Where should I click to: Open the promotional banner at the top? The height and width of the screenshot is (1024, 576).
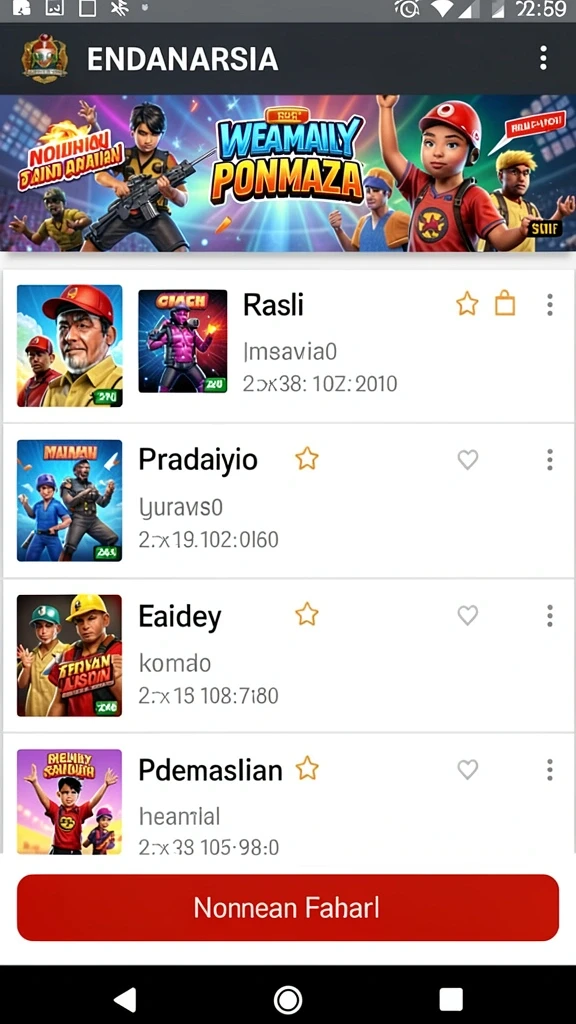pyautogui.click(x=288, y=173)
